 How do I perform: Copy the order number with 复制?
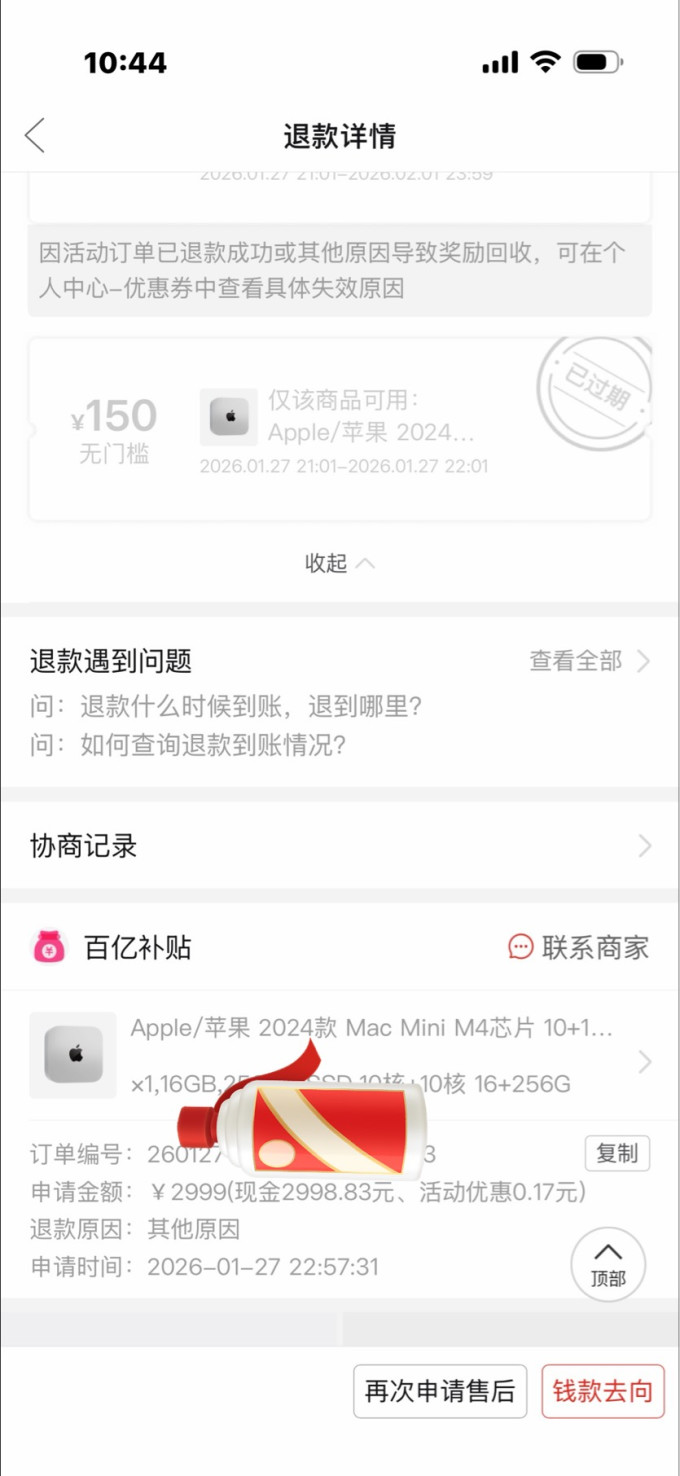tap(617, 1153)
